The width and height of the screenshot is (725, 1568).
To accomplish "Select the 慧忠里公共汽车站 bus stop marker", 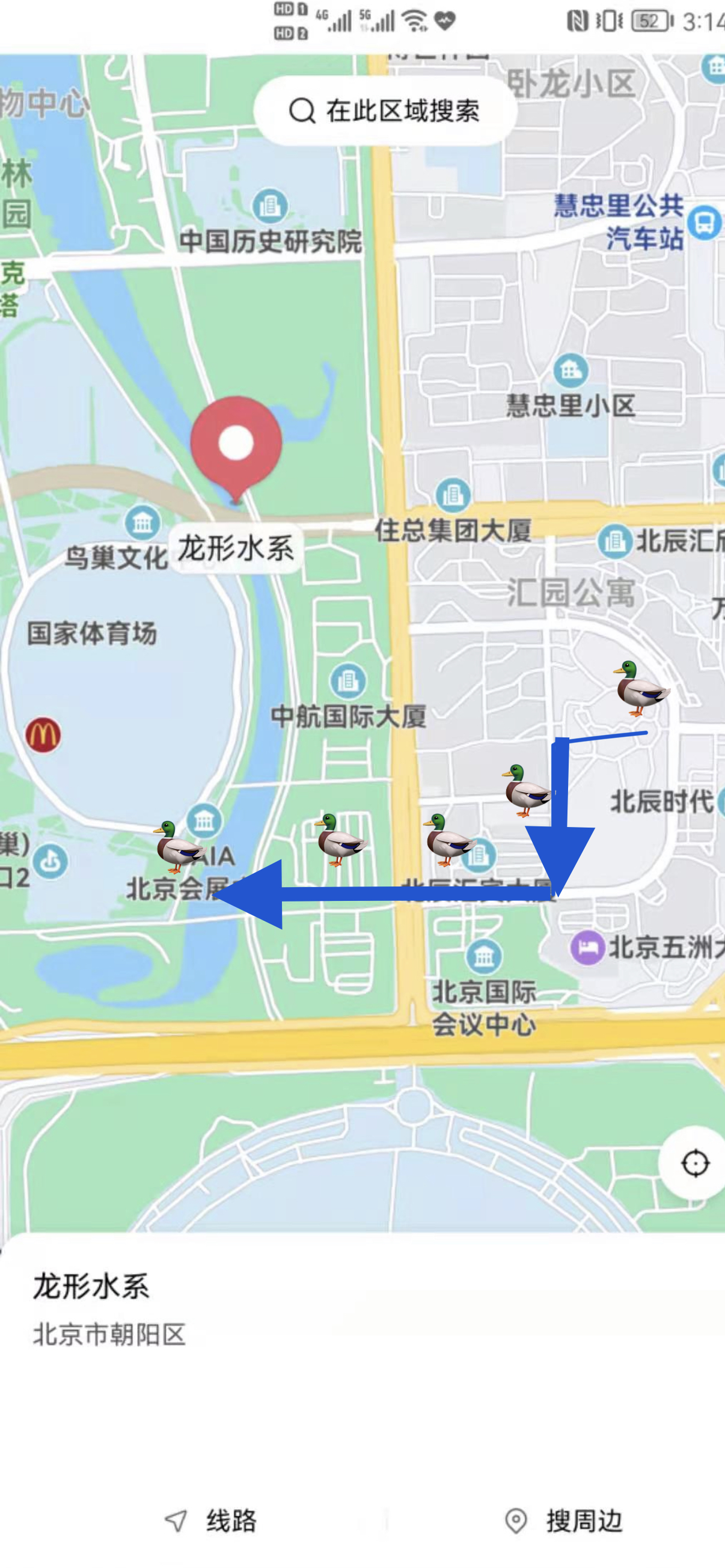I will pyautogui.click(x=705, y=222).
